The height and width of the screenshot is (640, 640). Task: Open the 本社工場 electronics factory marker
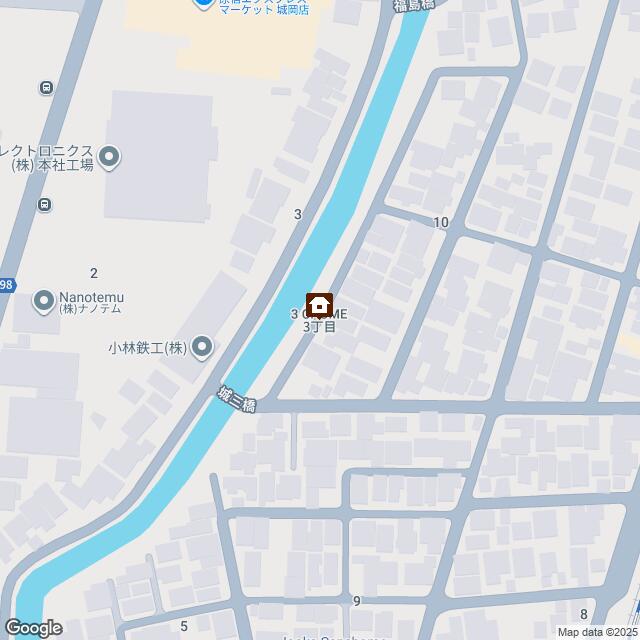(x=110, y=157)
